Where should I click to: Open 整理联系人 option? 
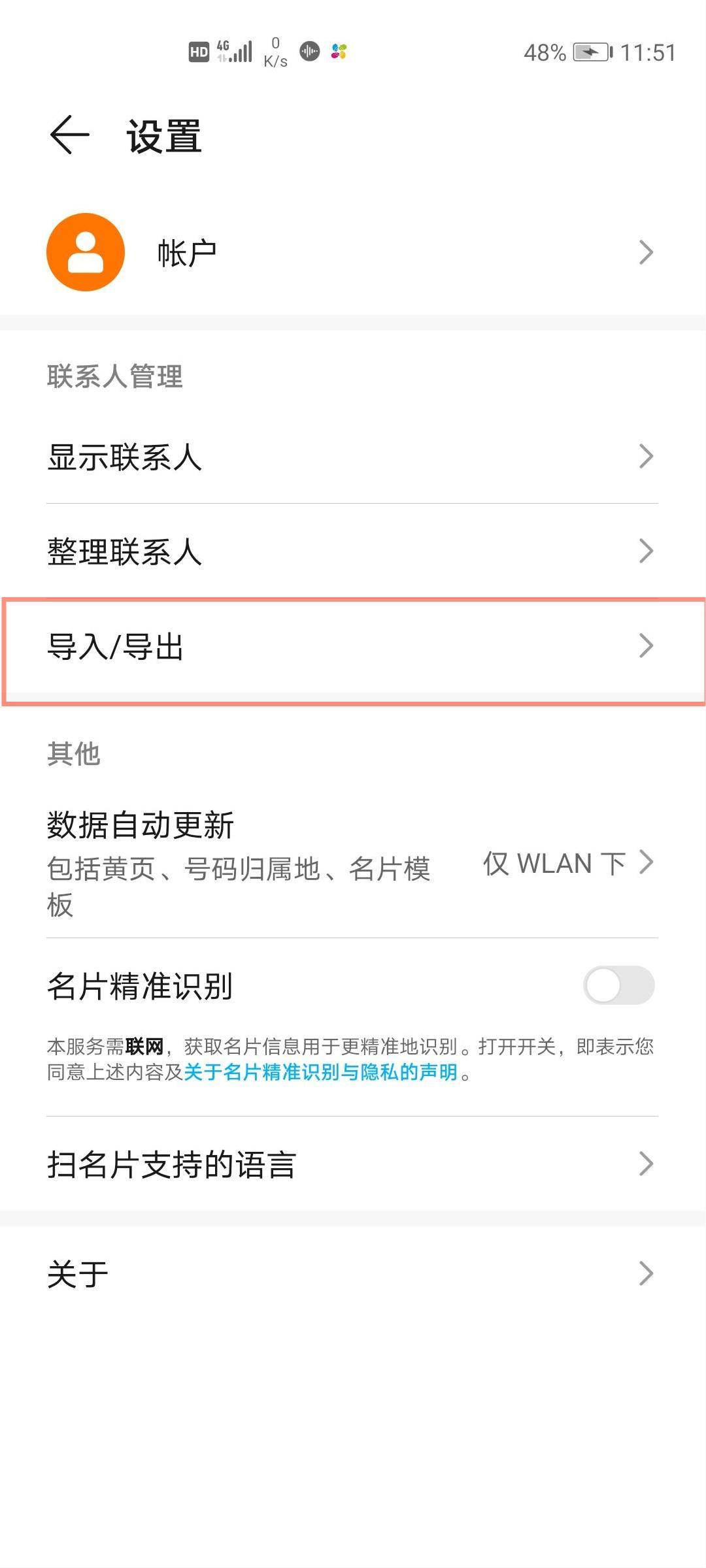point(353,551)
